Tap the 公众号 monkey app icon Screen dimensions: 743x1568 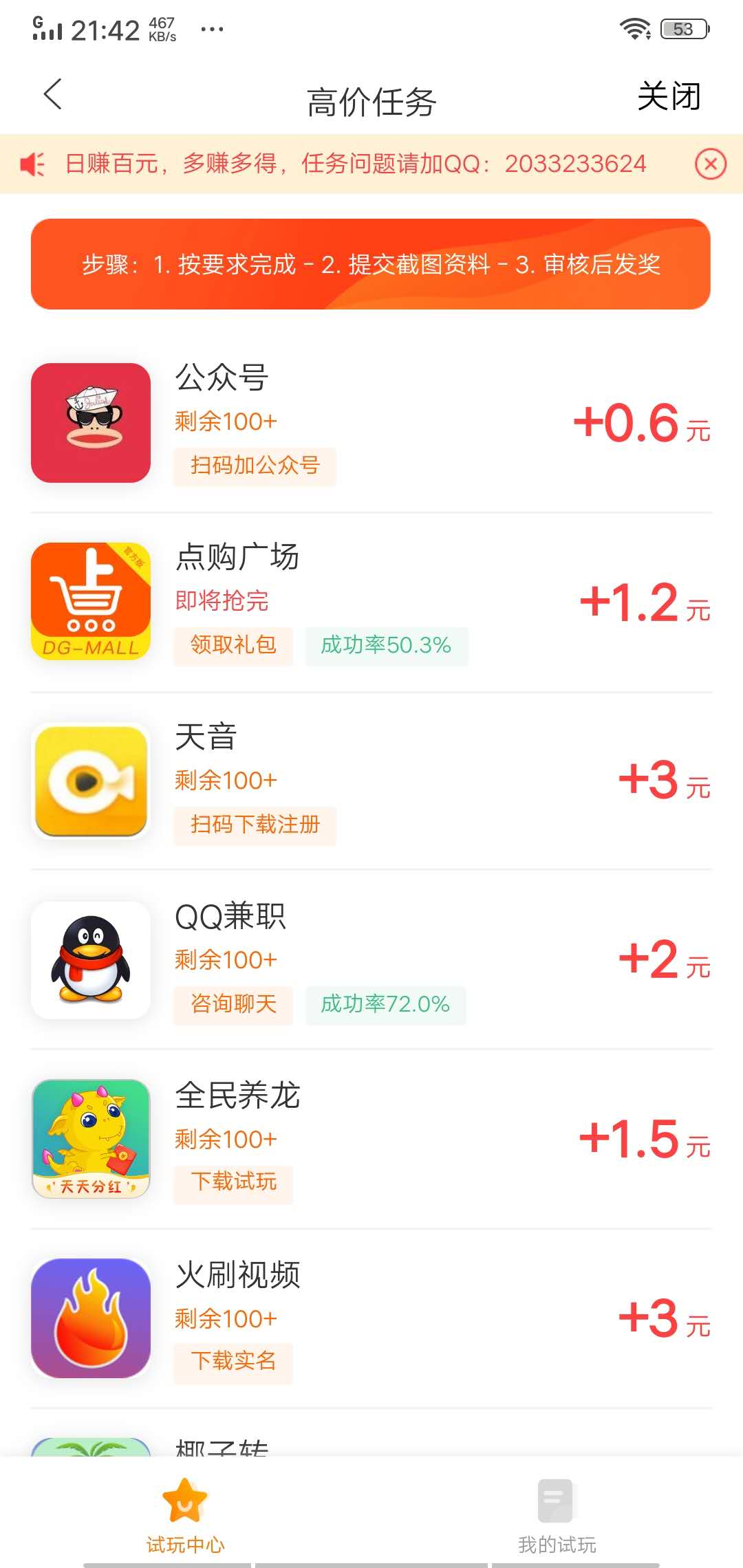pos(89,422)
